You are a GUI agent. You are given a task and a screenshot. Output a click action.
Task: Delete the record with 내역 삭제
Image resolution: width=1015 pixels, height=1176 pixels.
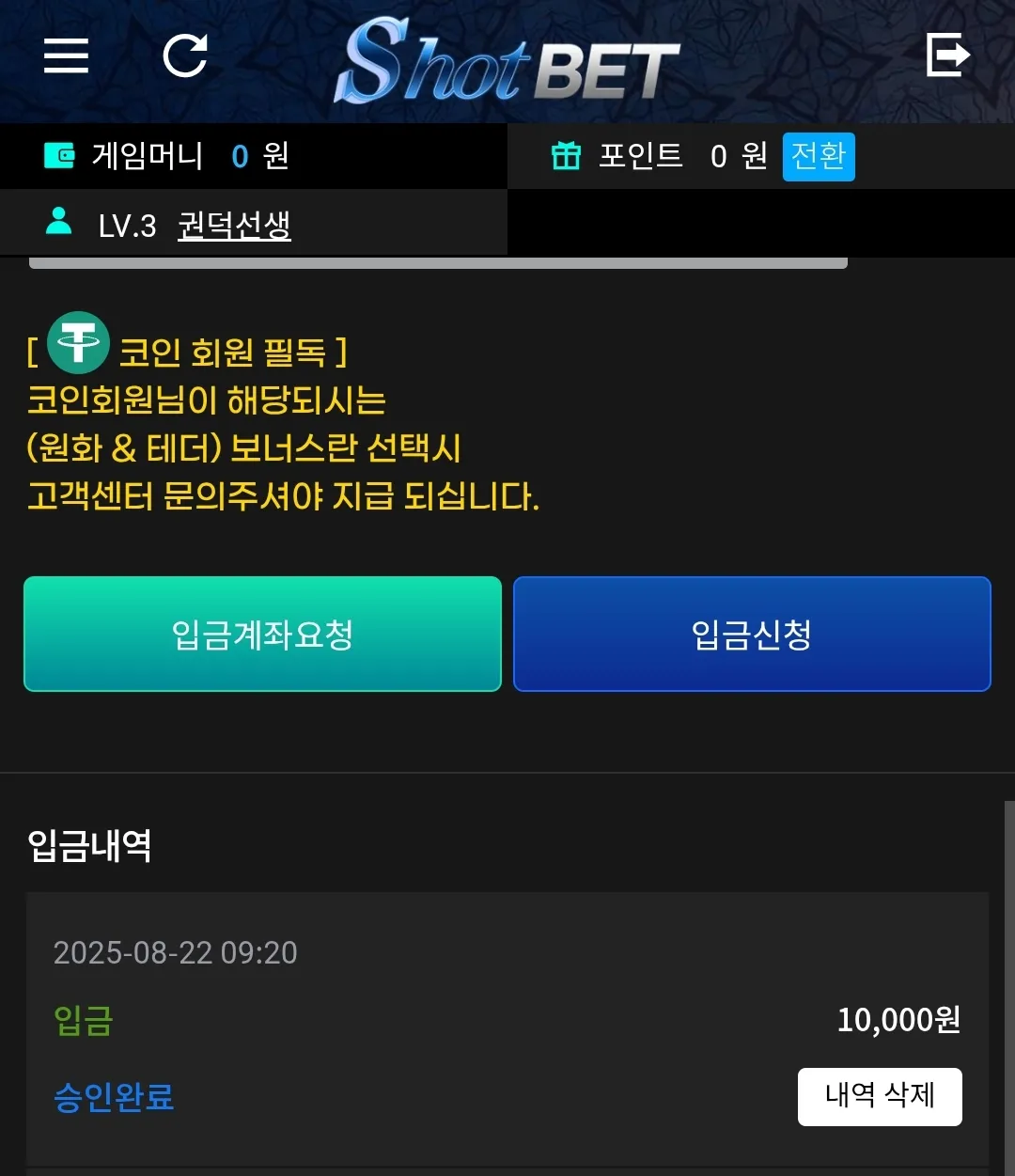coord(880,1096)
